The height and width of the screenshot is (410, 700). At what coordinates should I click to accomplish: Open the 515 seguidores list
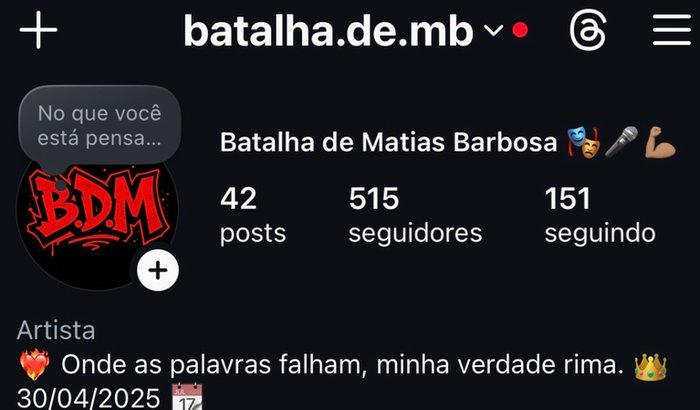click(x=414, y=215)
